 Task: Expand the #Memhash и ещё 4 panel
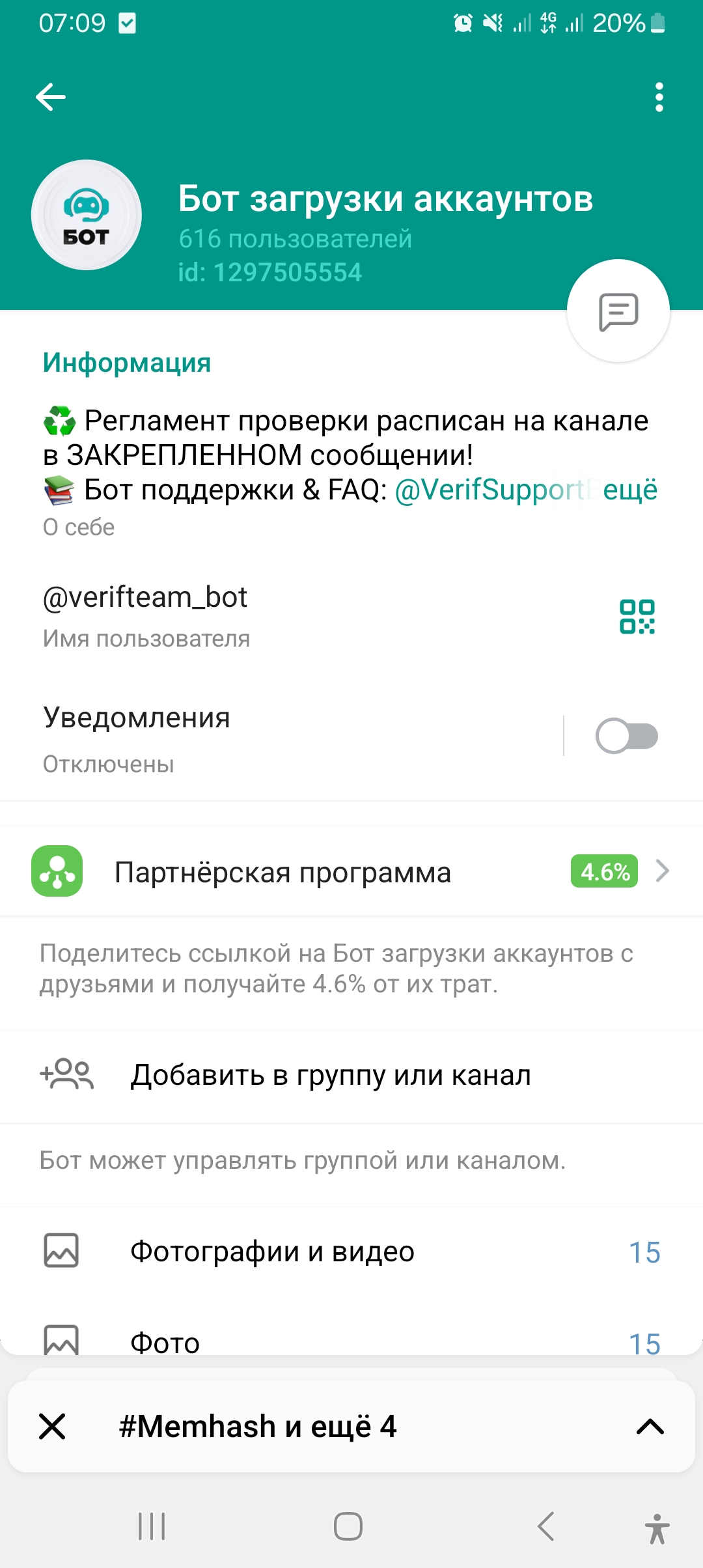click(x=650, y=1426)
